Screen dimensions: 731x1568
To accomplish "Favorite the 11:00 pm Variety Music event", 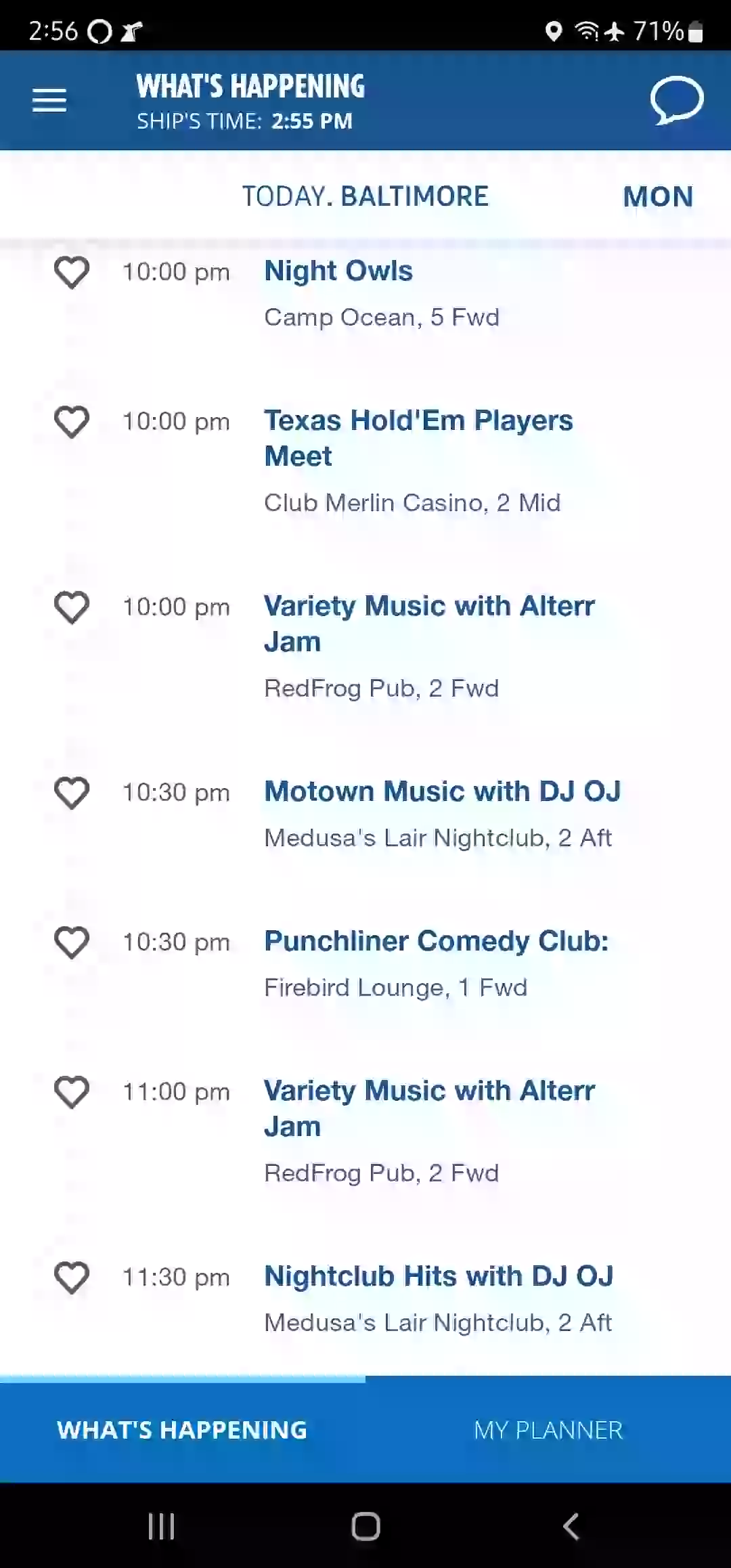I will [x=72, y=1092].
